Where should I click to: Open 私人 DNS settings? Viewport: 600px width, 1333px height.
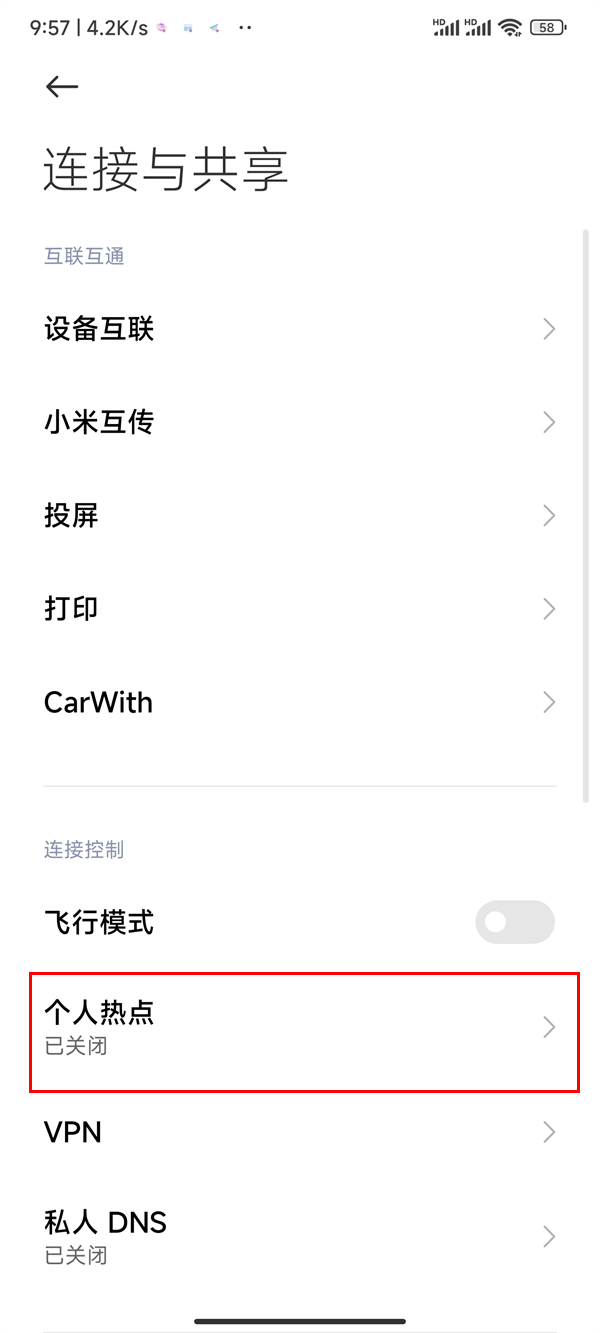pyautogui.click(x=300, y=1237)
